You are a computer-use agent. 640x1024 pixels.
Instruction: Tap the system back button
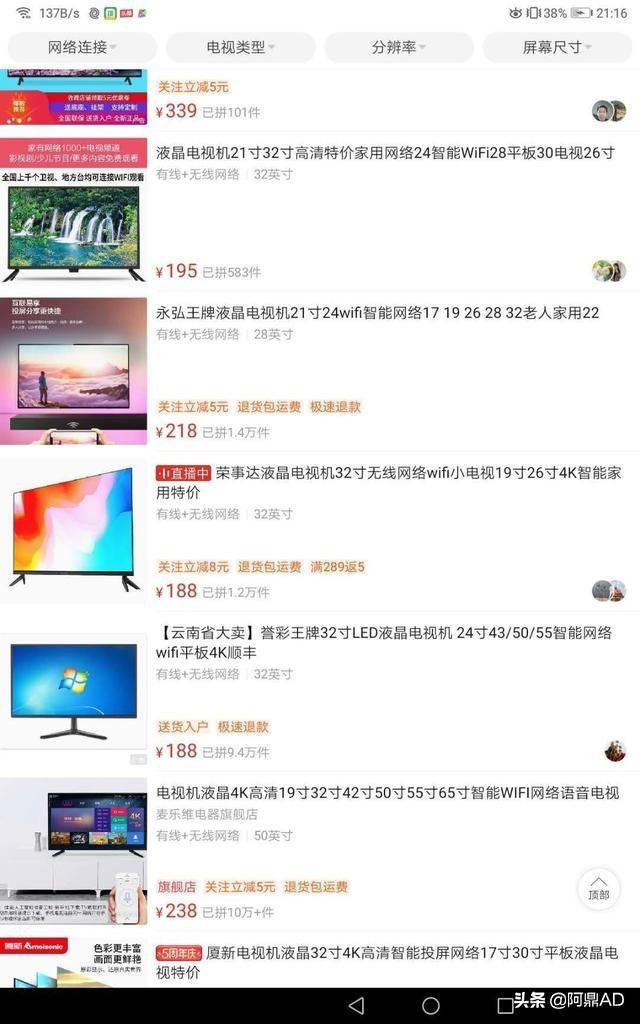357,1006
